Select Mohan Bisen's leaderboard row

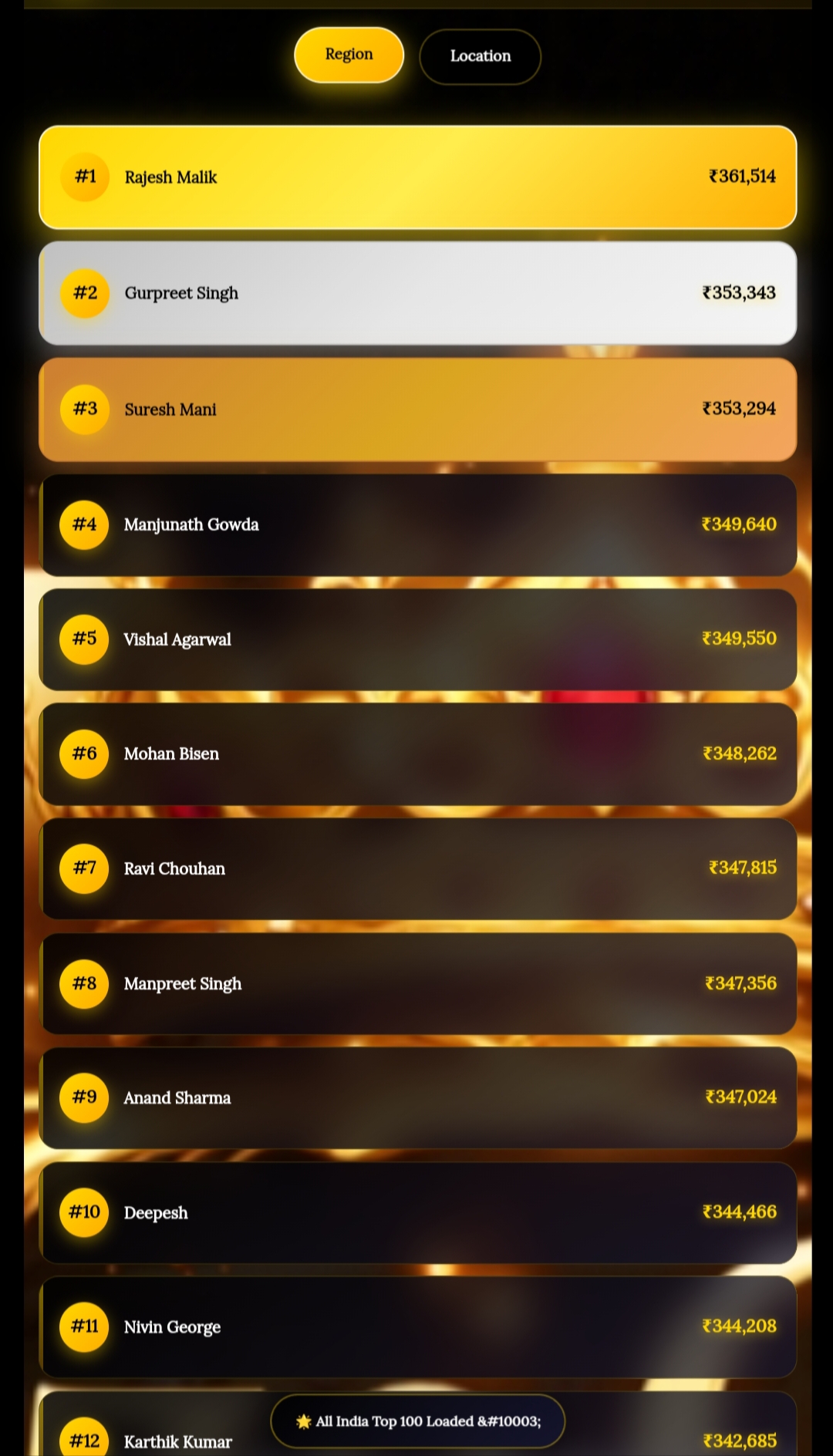417,753
